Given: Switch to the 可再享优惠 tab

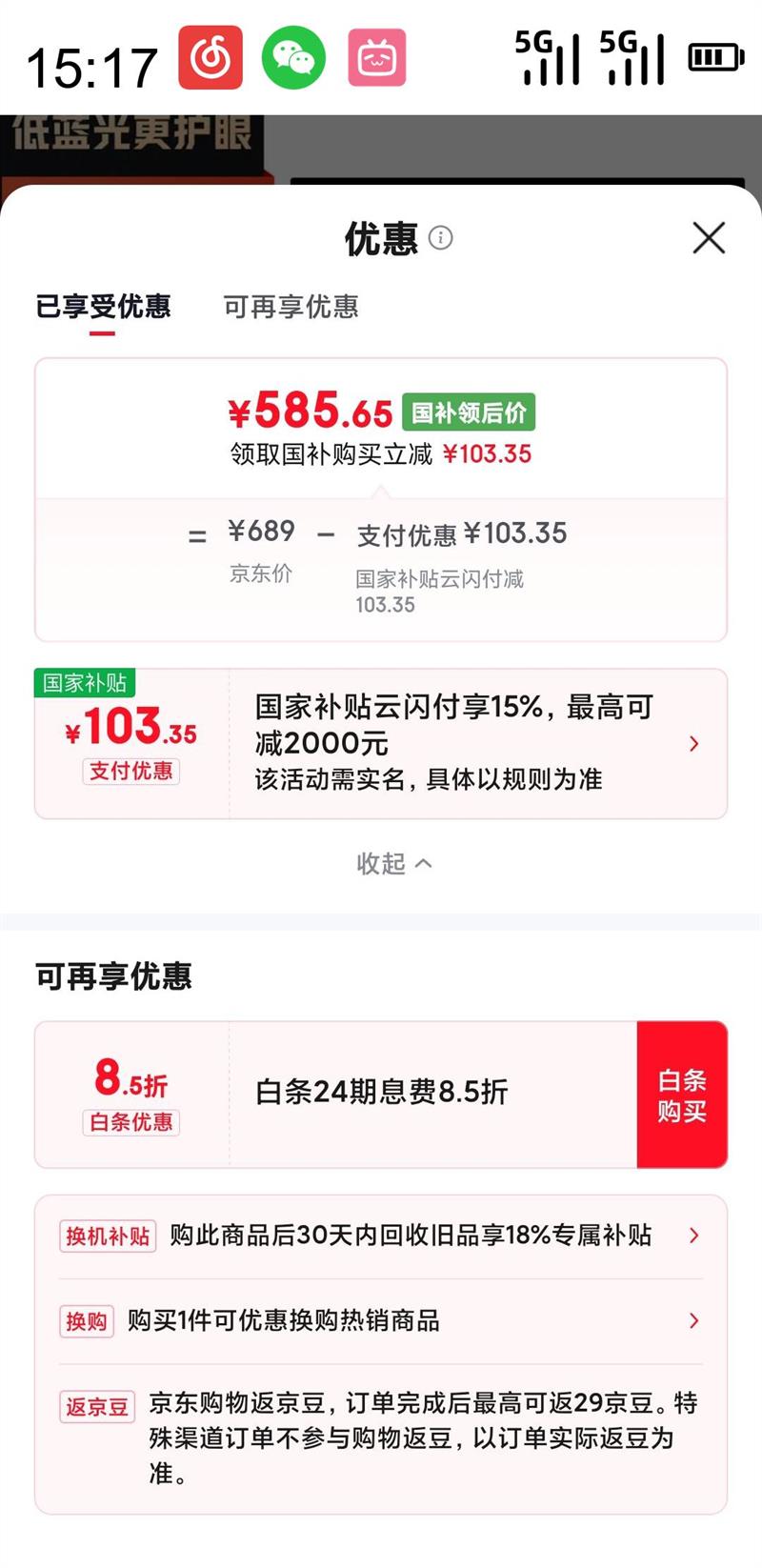Looking at the screenshot, I should coord(291,307).
